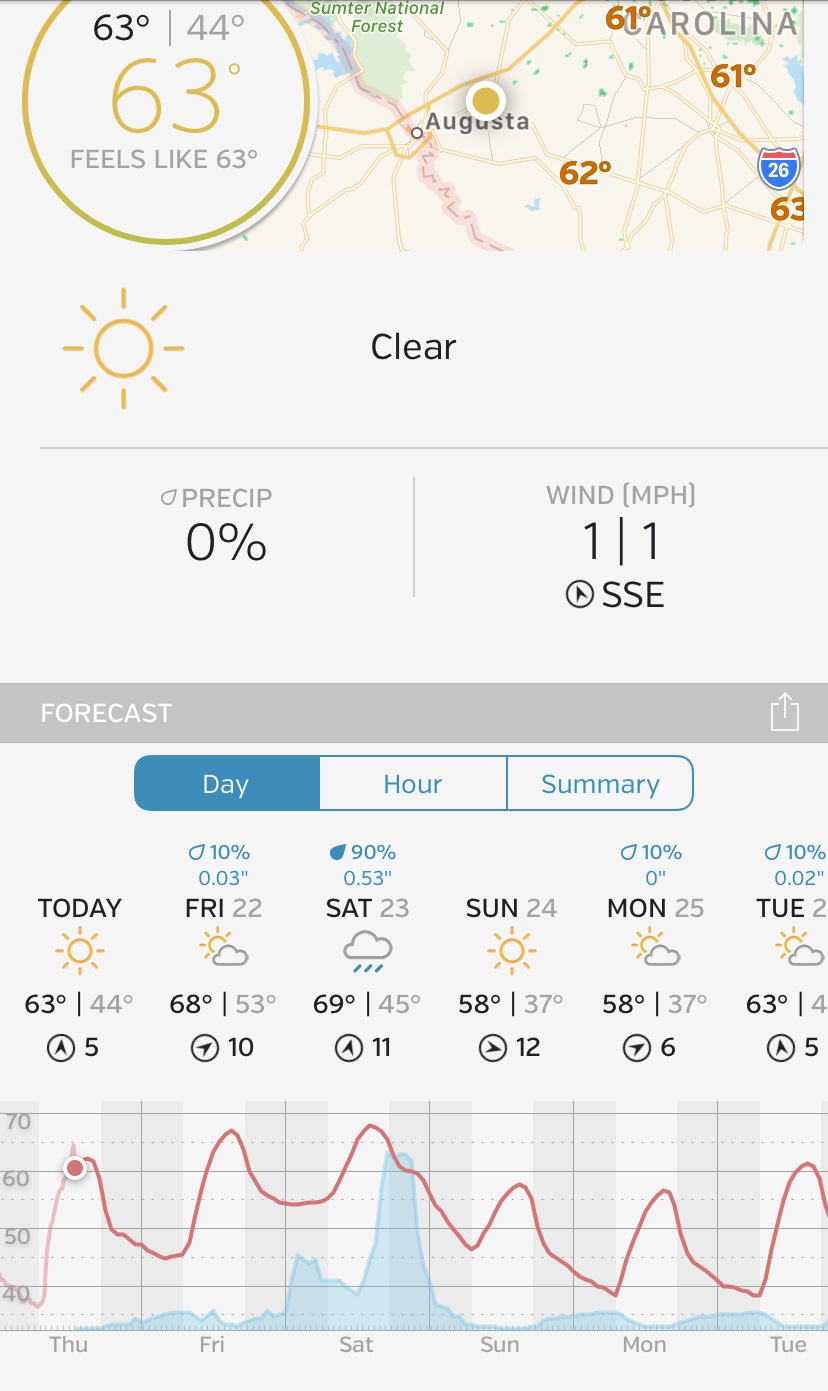Tap the current temperature circle
828x1391 pixels.
167,110
